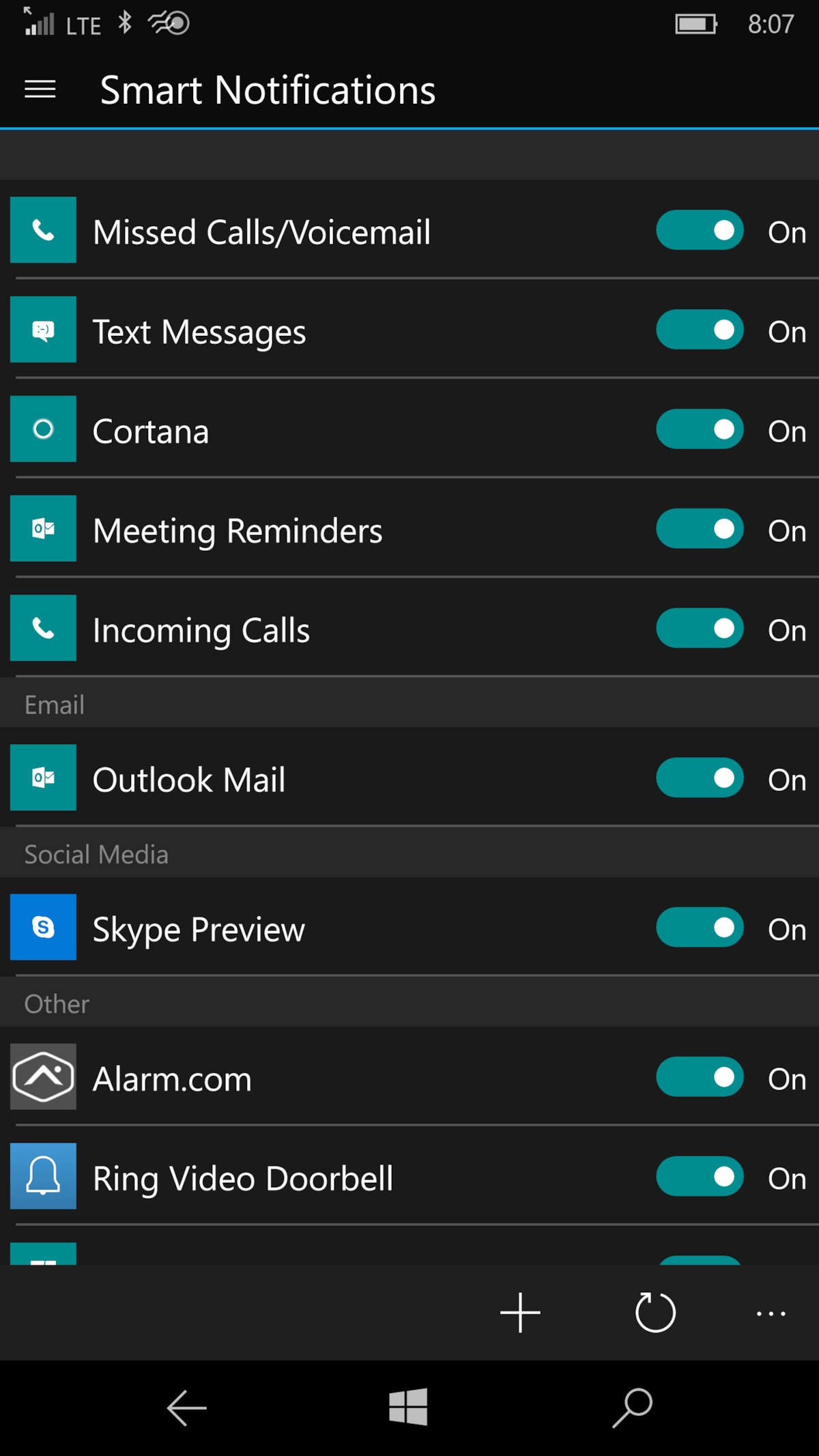The height and width of the screenshot is (1456, 819).
Task: Disable Text Messages notifications
Action: pos(700,330)
